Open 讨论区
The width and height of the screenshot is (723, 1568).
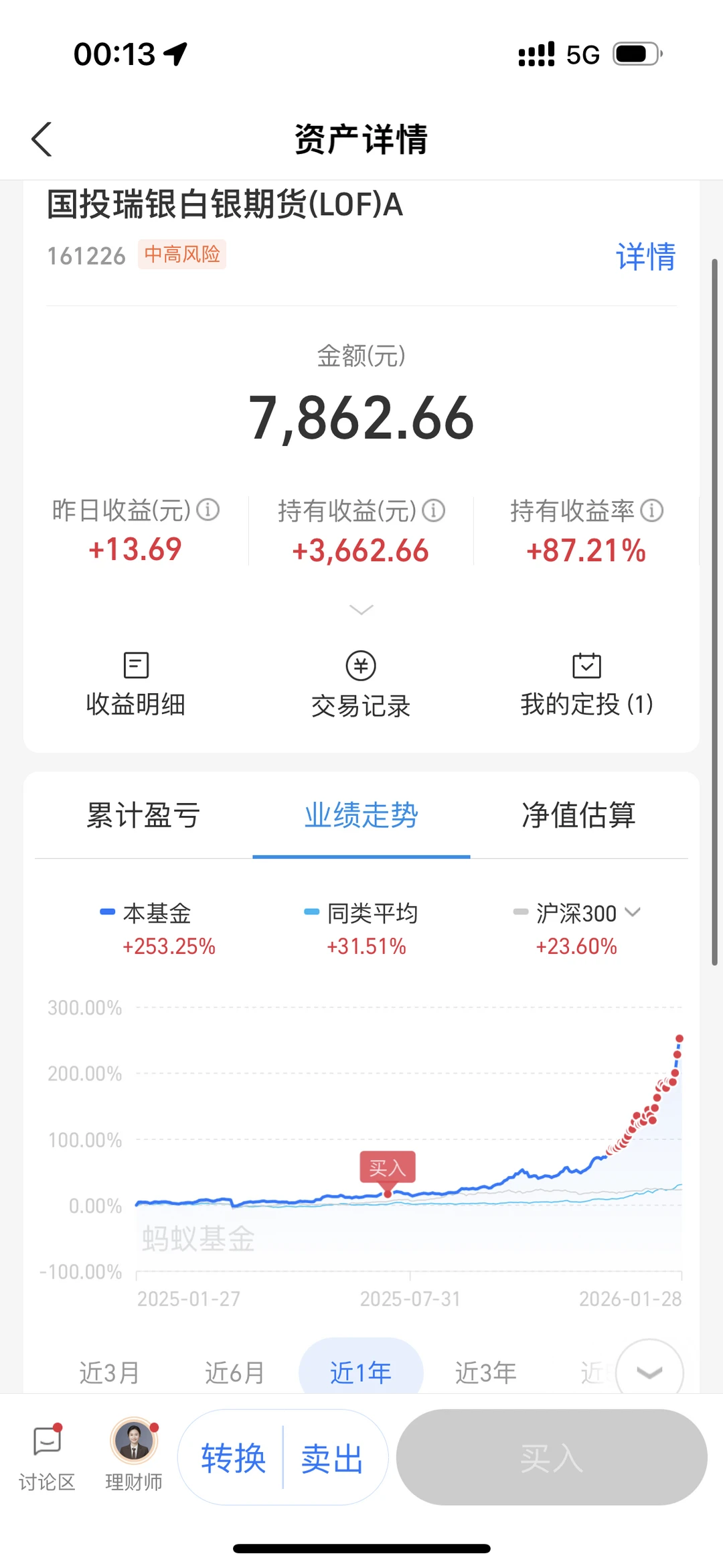pyautogui.click(x=47, y=1456)
